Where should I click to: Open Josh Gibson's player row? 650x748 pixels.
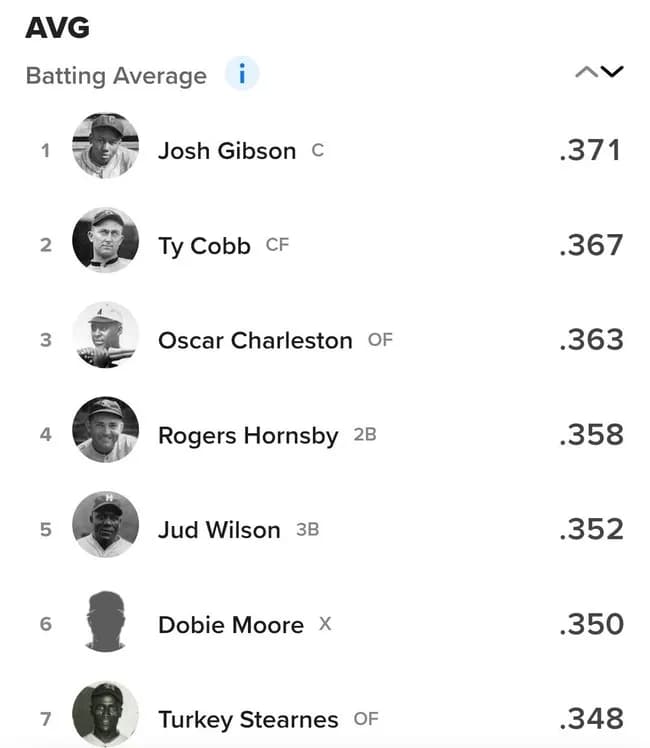227,151
